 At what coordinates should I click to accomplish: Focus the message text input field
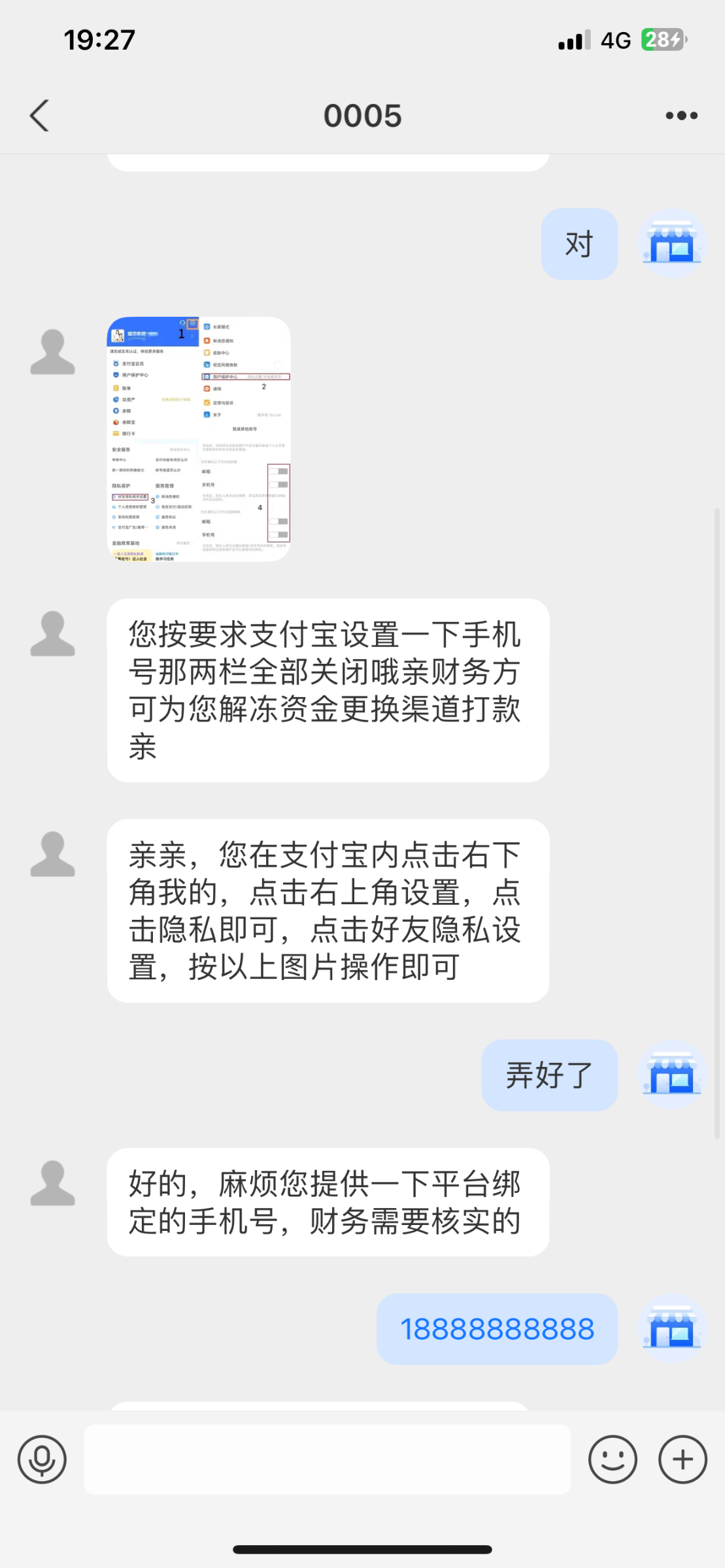click(327, 1459)
